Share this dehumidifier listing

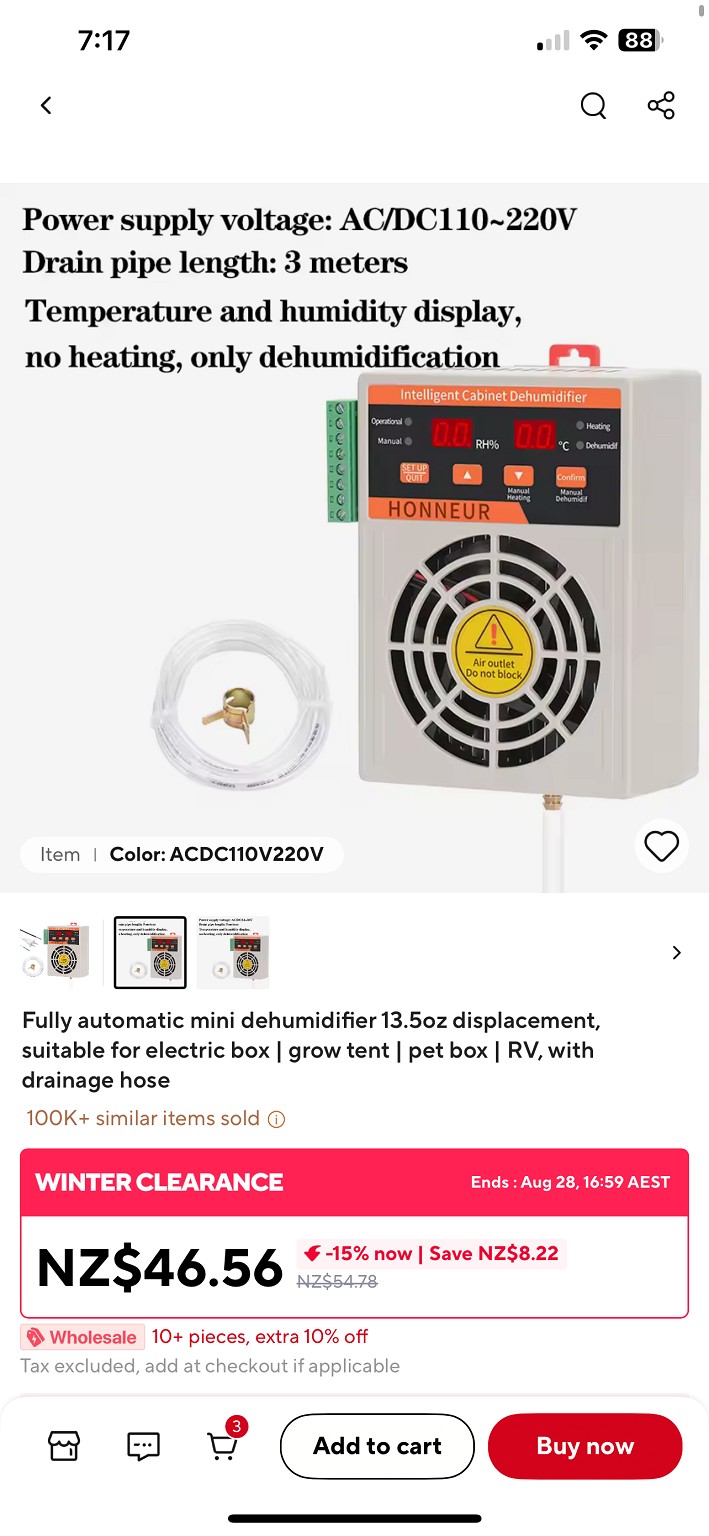coord(661,105)
